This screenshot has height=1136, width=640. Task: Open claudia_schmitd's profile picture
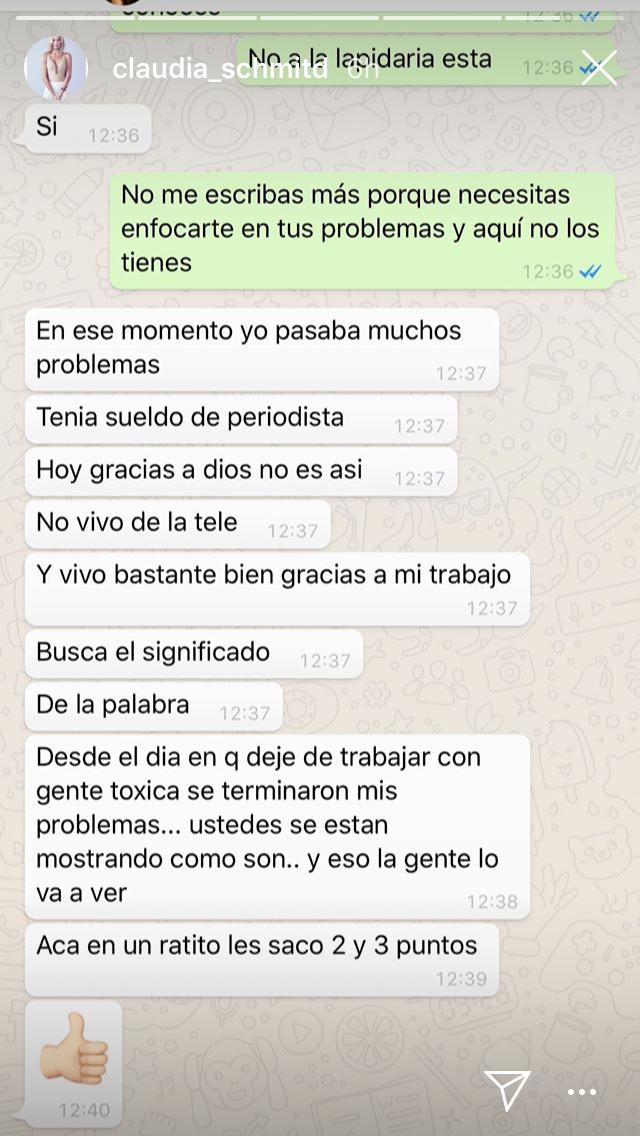coord(56,69)
